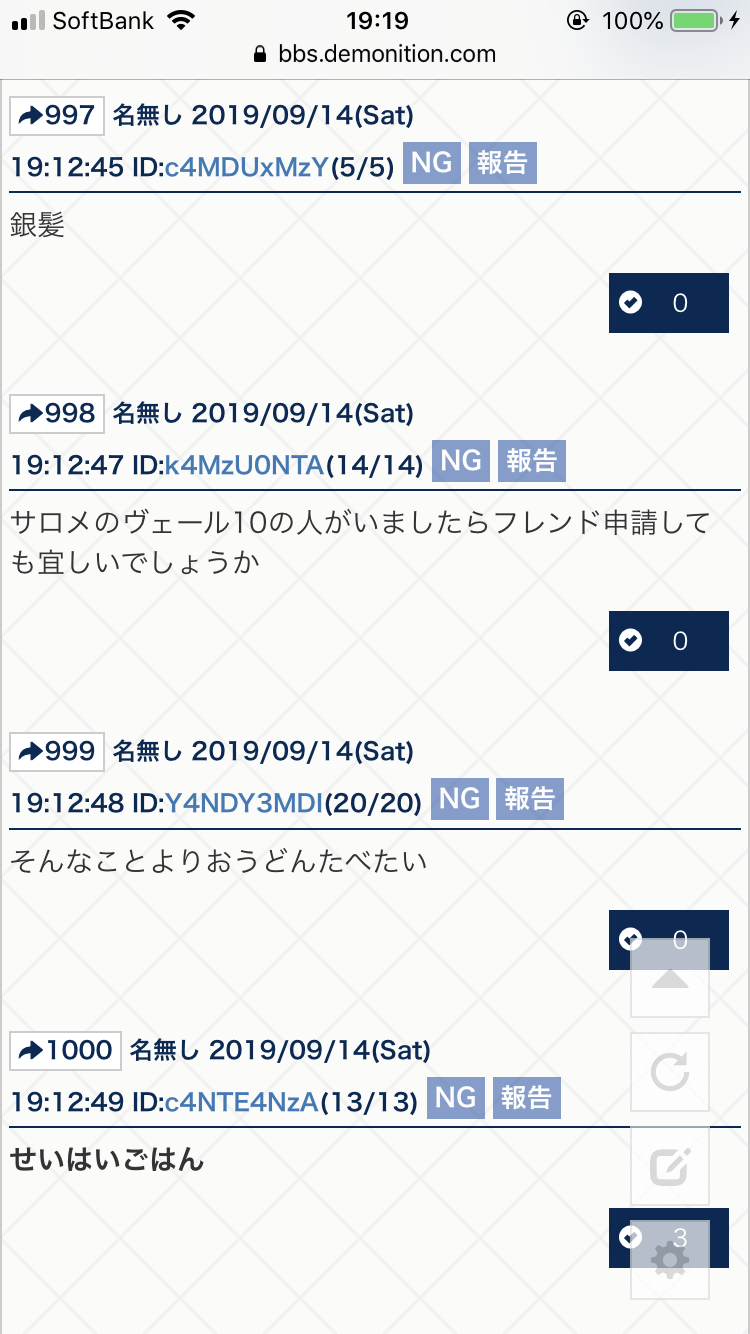This screenshot has height=1334, width=750.
Task: Report post 998 with 報告 button
Action: (531, 461)
